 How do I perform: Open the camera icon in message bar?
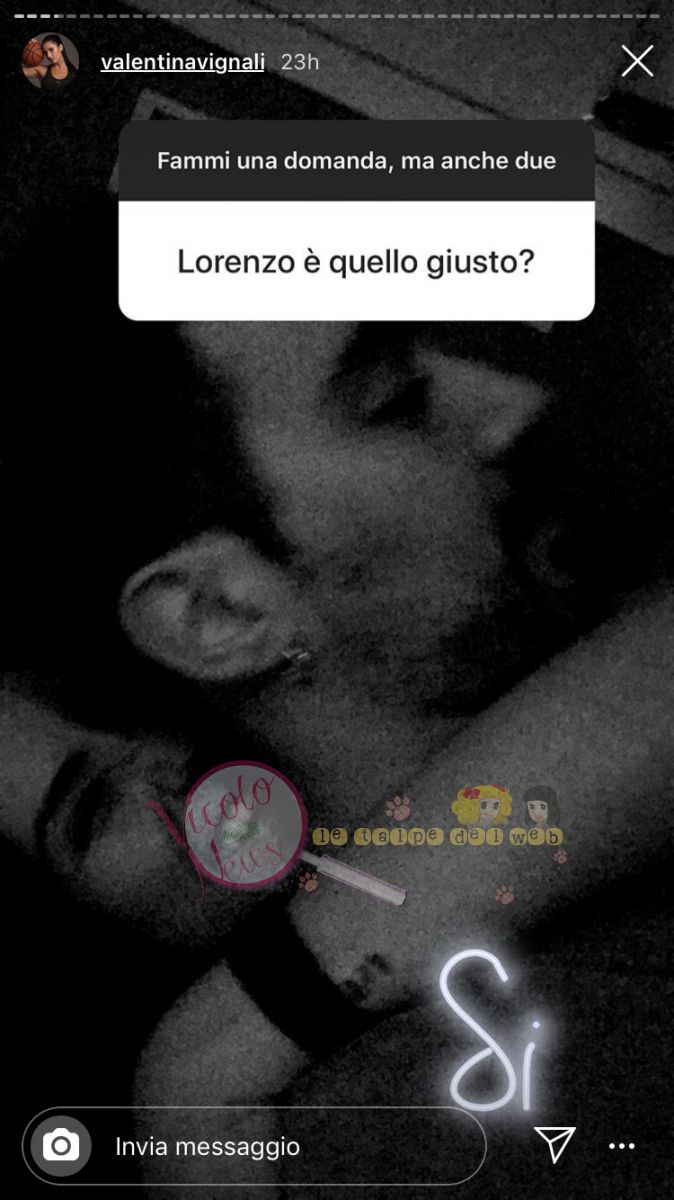coord(61,1146)
